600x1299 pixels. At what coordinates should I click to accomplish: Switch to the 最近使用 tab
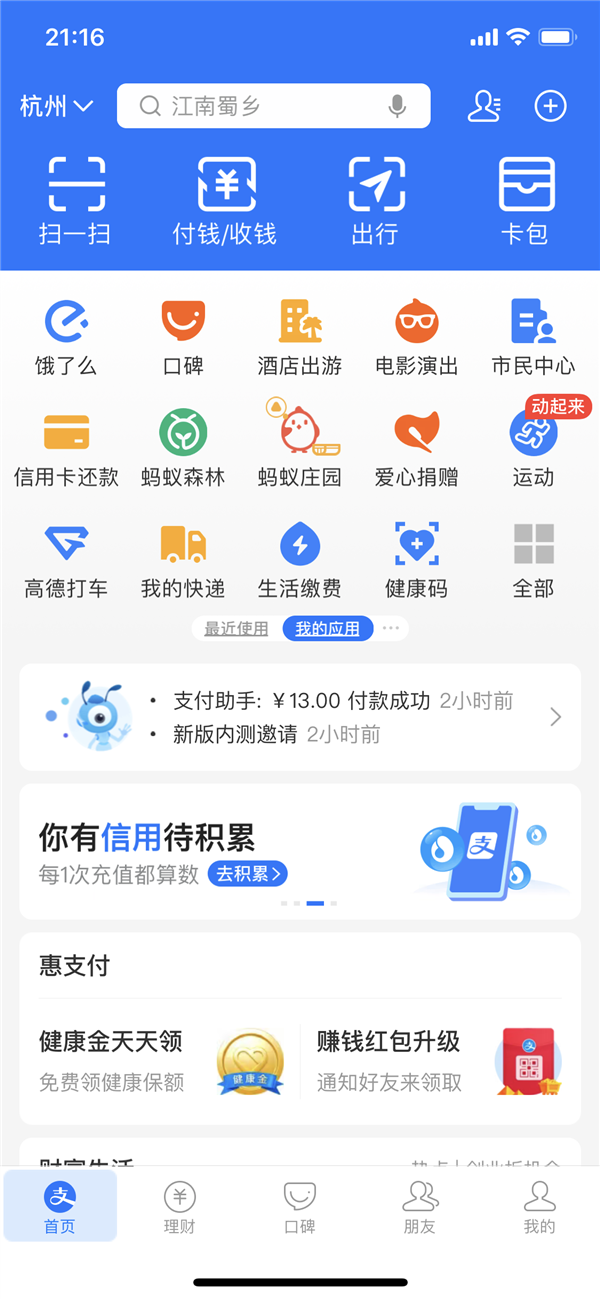(x=237, y=629)
